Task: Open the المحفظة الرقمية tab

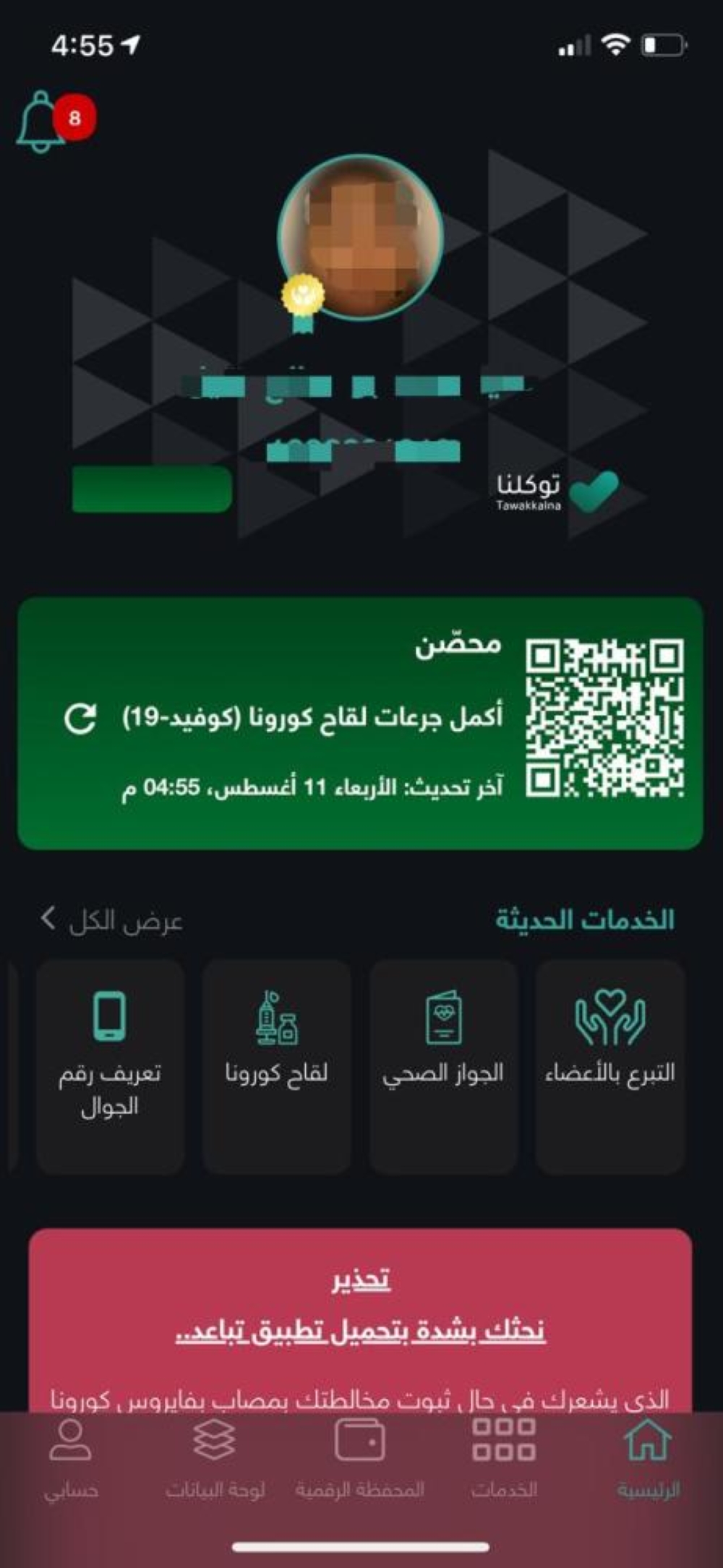Action: click(359, 1457)
